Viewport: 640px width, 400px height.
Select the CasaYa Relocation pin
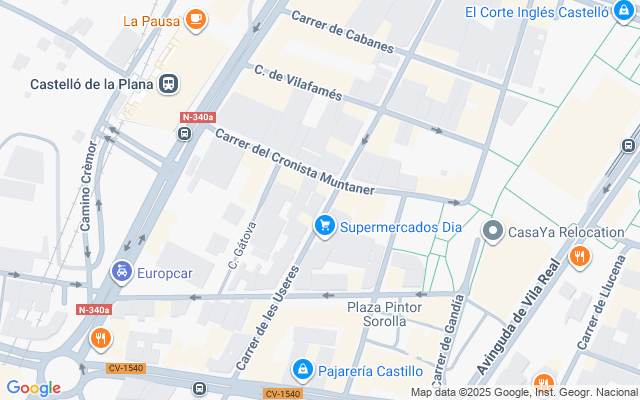tap(492, 232)
